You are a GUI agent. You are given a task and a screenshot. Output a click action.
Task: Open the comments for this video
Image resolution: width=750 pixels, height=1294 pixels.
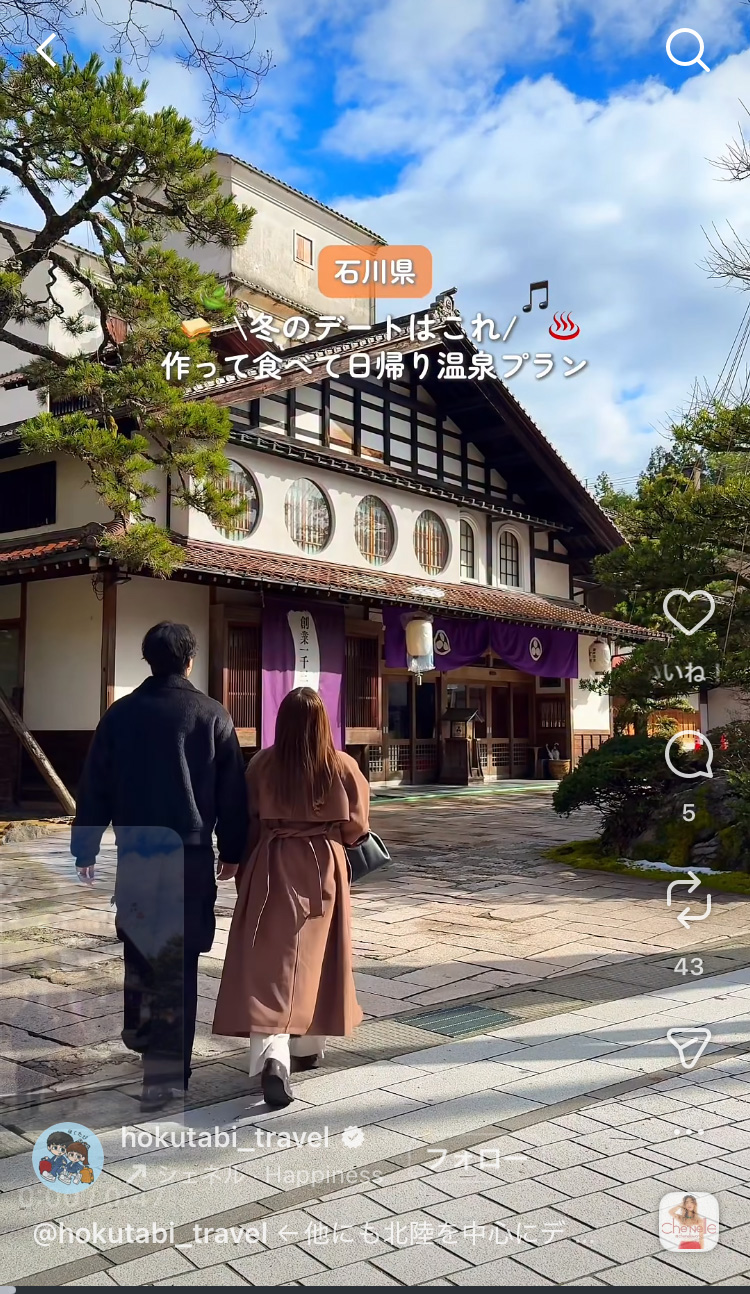(x=689, y=755)
